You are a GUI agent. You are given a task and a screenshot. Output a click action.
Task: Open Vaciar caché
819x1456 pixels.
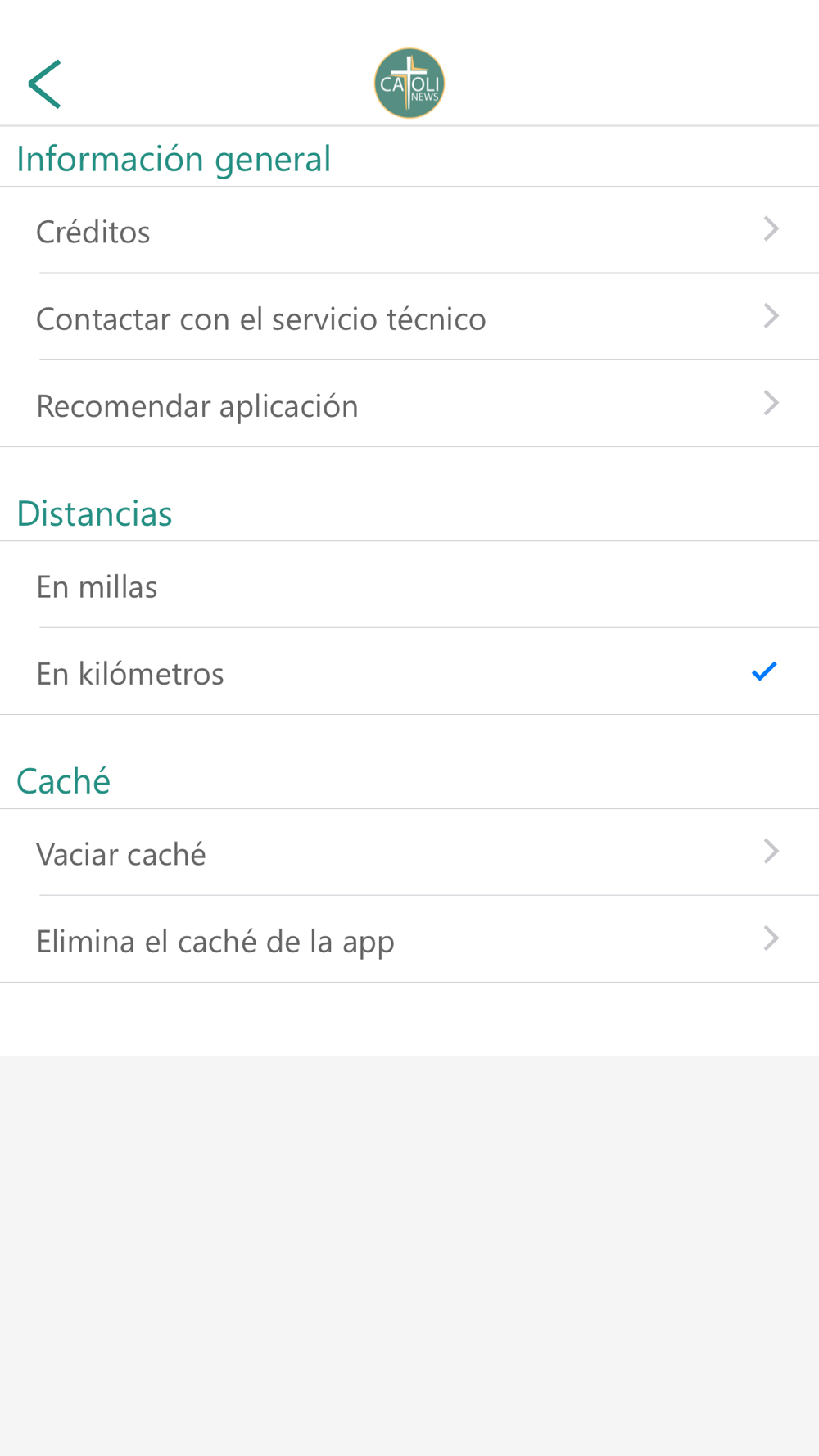point(409,852)
